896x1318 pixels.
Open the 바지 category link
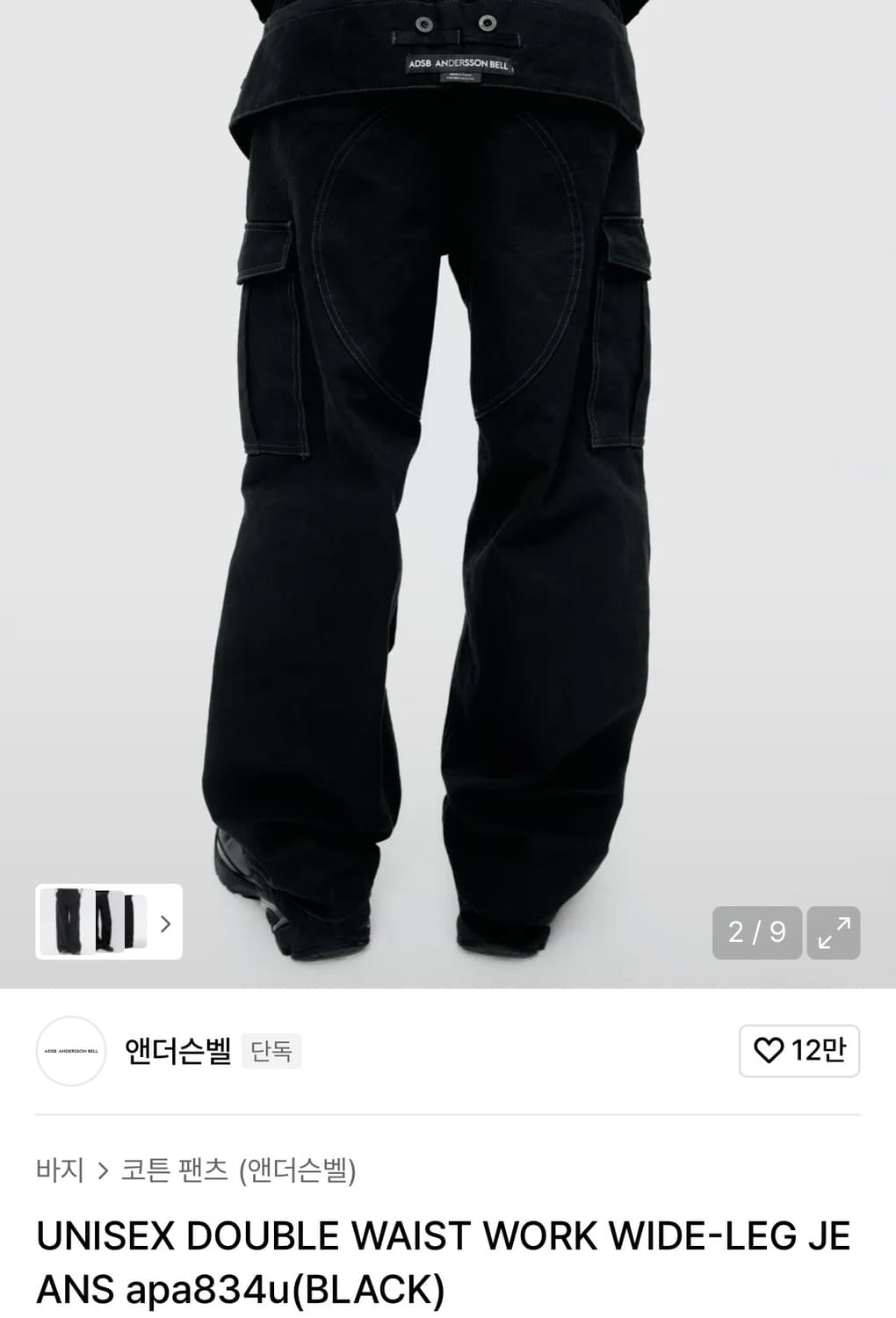pos(61,1170)
